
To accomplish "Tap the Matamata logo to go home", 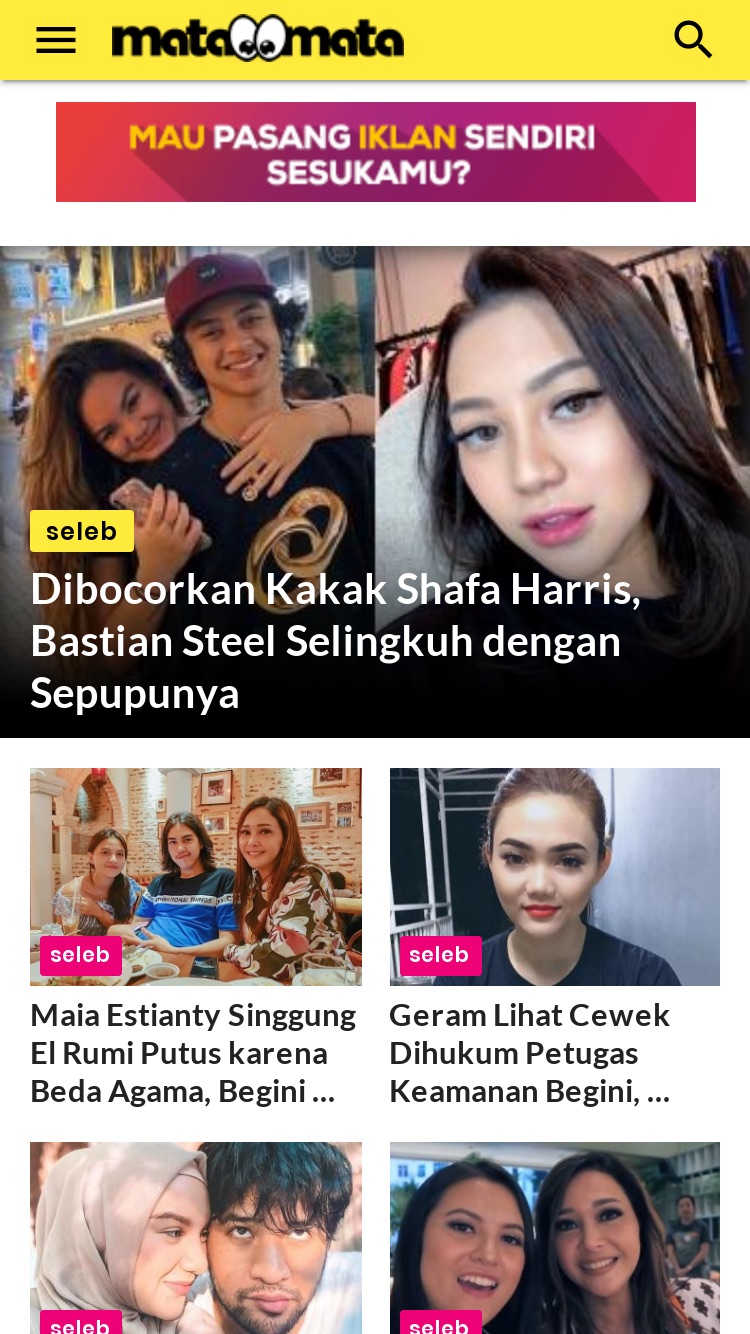I will click(258, 39).
